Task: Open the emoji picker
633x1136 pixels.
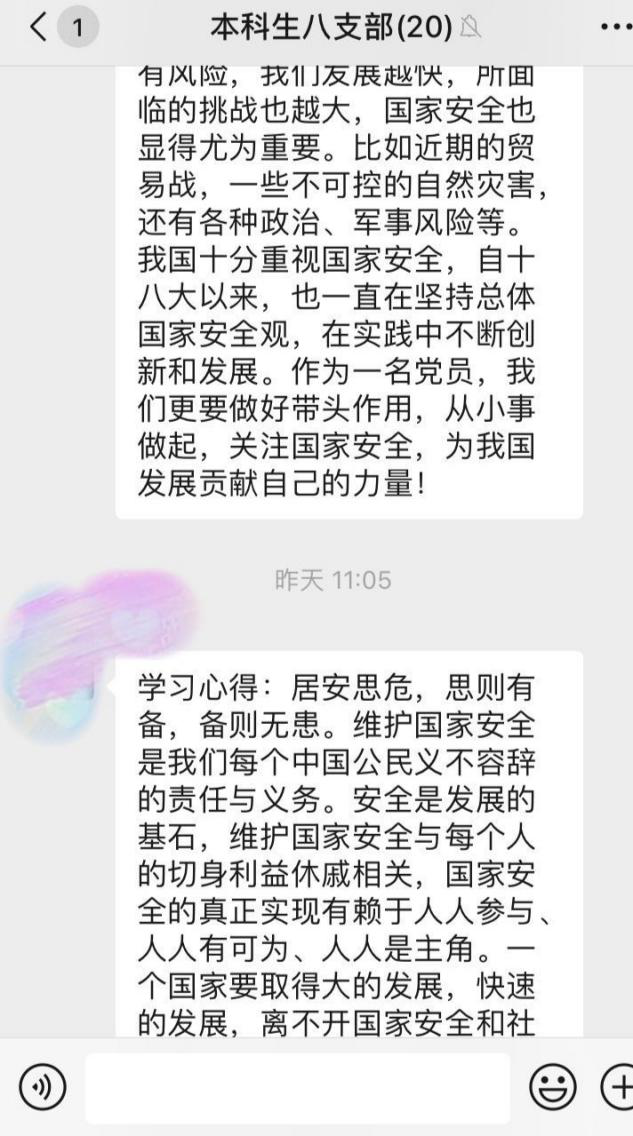Action: 553,1087
